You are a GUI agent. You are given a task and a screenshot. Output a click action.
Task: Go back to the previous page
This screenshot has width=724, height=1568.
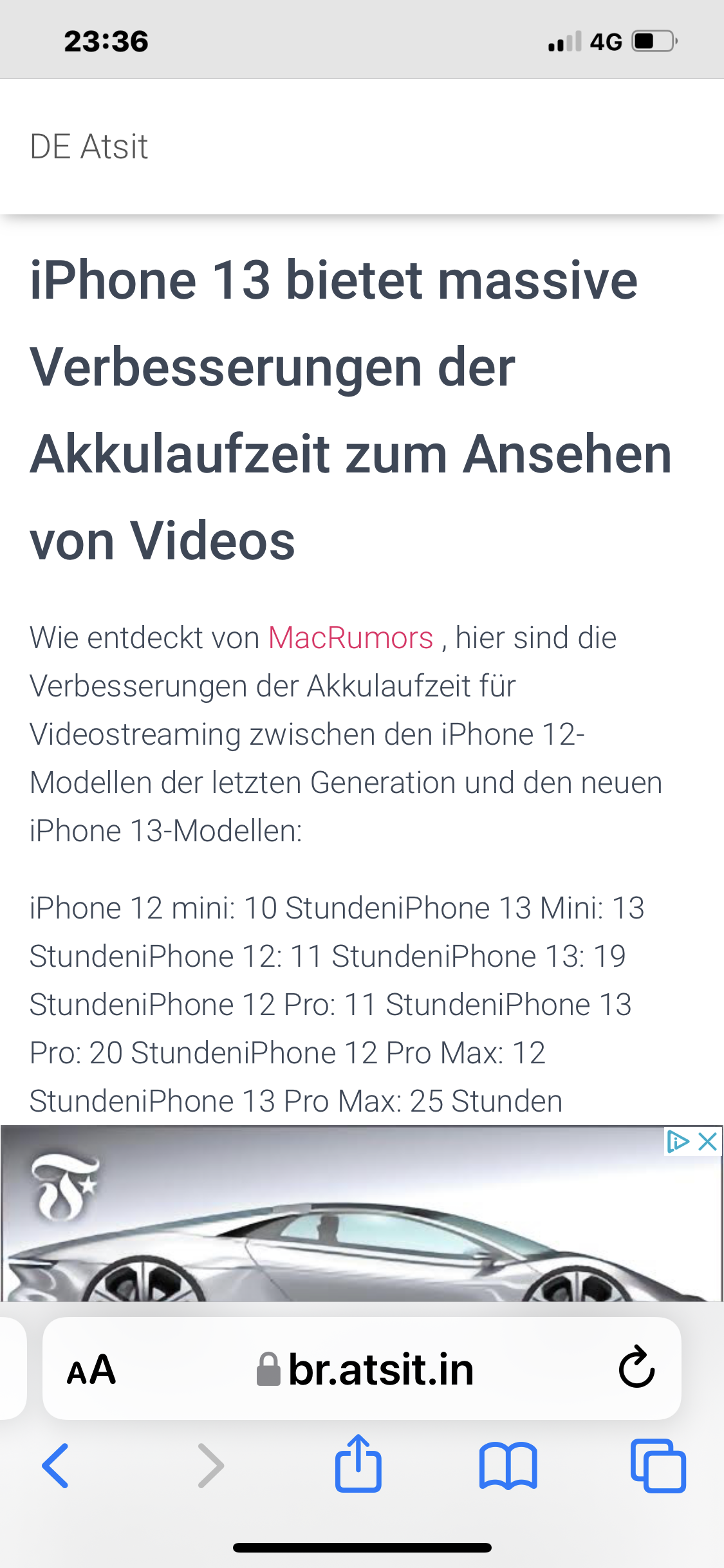56,1466
